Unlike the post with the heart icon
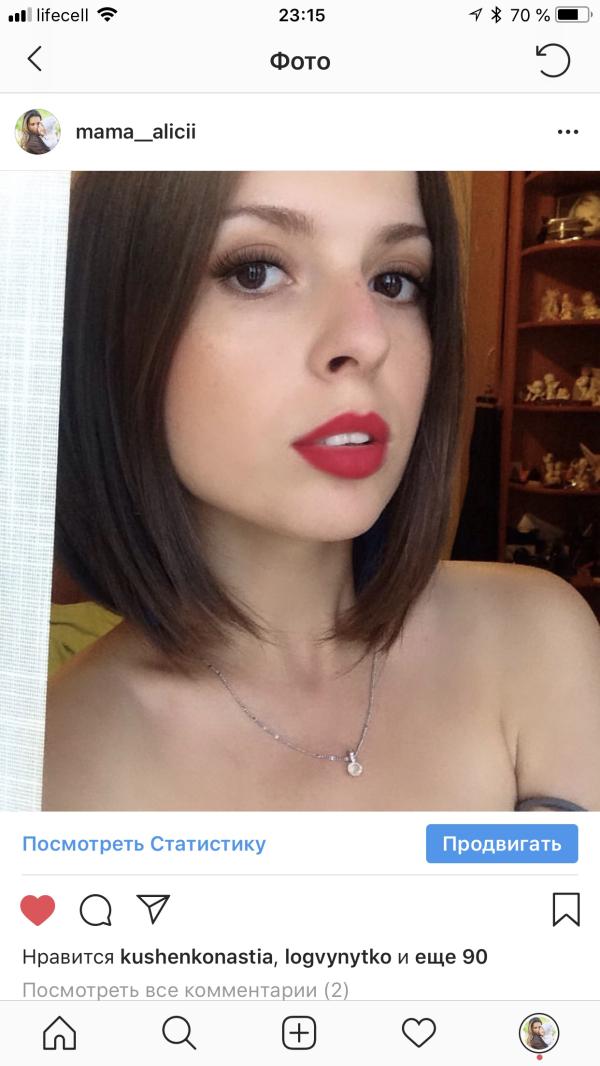This screenshot has height=1066, width=600. (38, 909)
